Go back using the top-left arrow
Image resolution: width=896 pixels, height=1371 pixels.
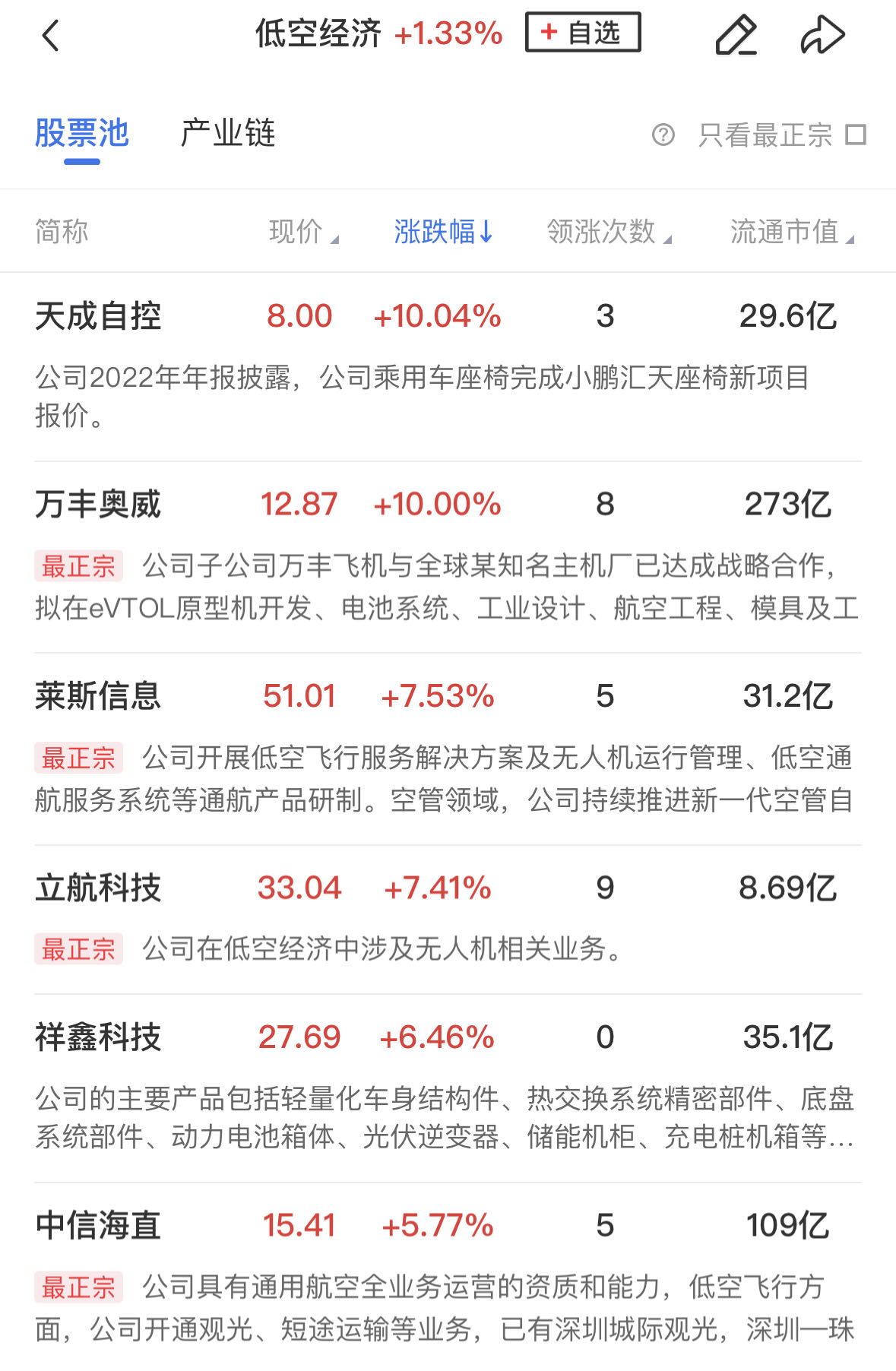coord(51,36)
